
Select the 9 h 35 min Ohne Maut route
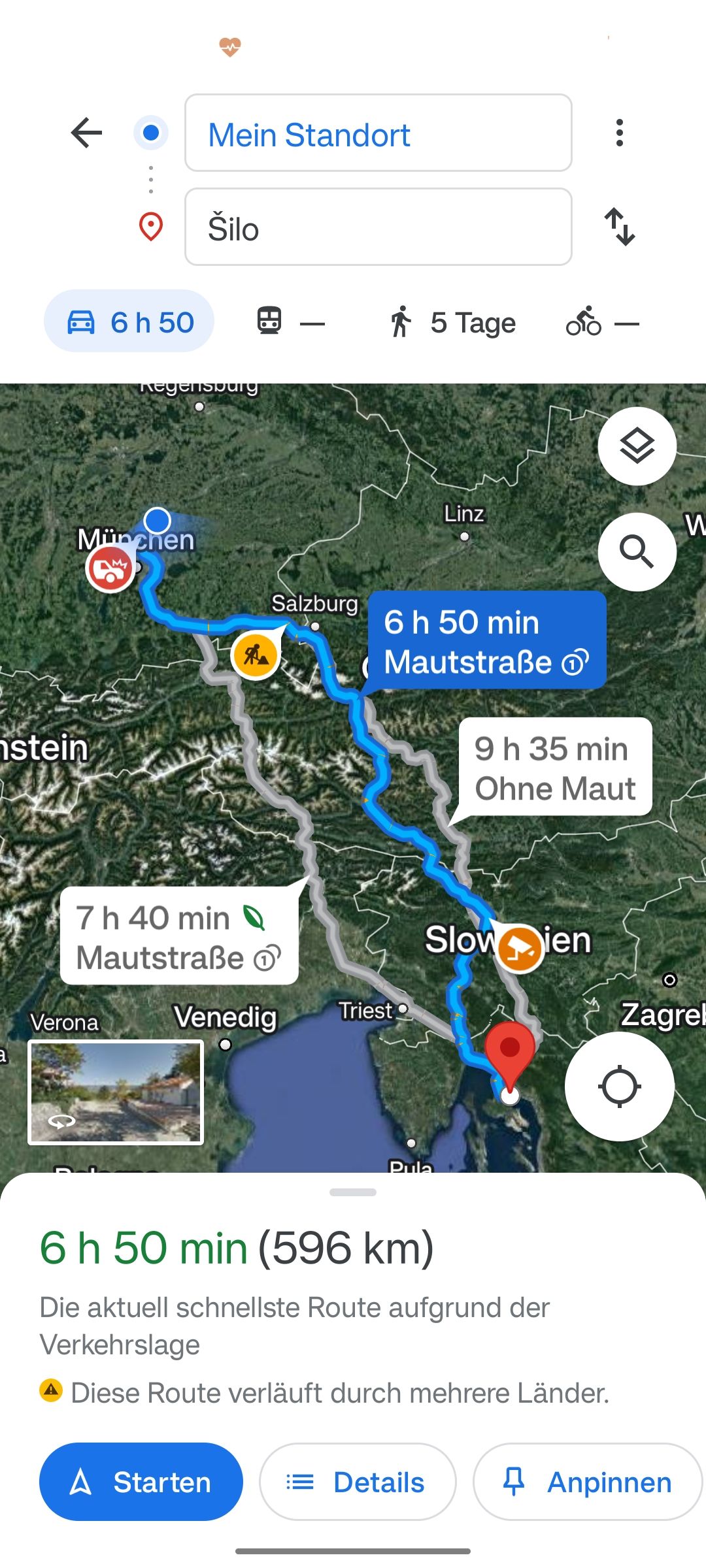[x=555, y=768]
